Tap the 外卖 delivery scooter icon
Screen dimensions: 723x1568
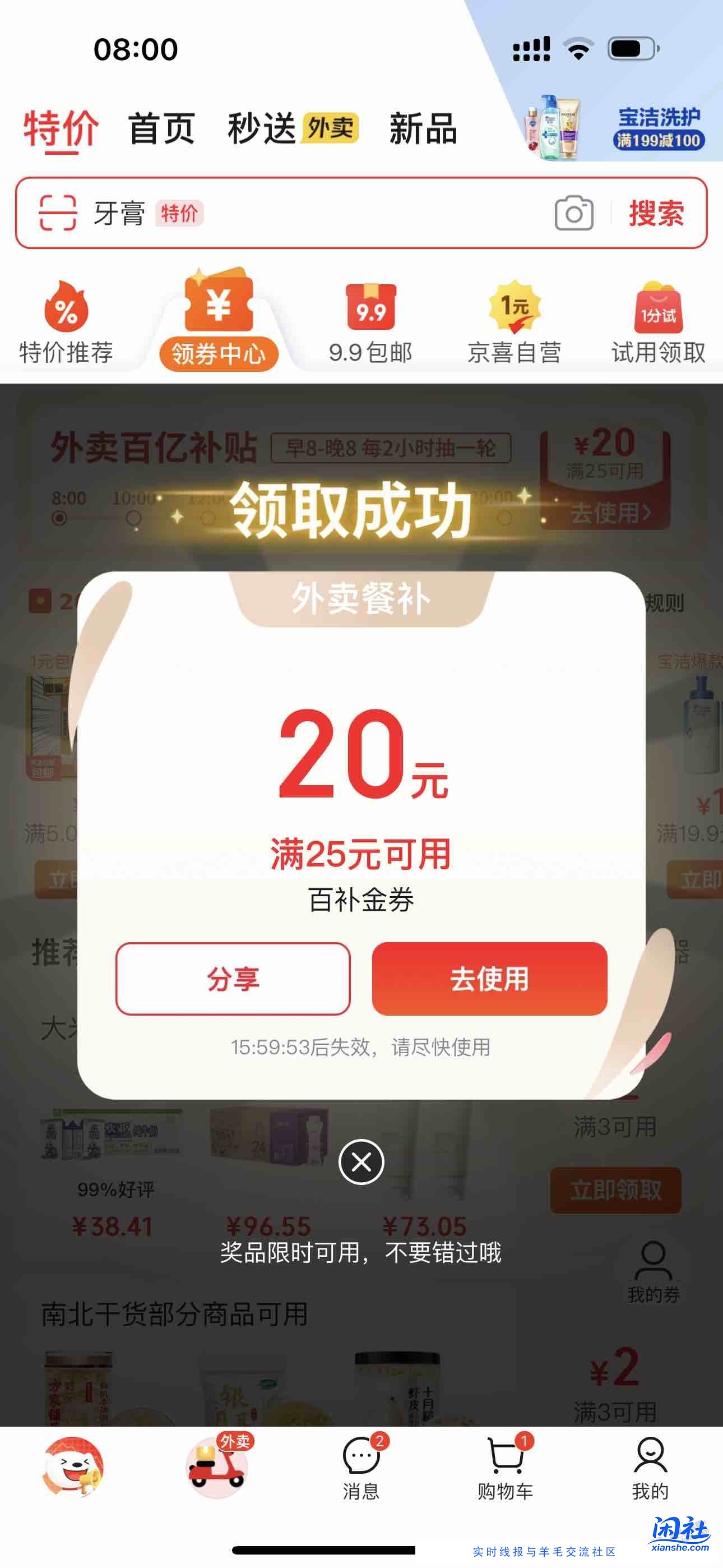tap(216, 1461)
